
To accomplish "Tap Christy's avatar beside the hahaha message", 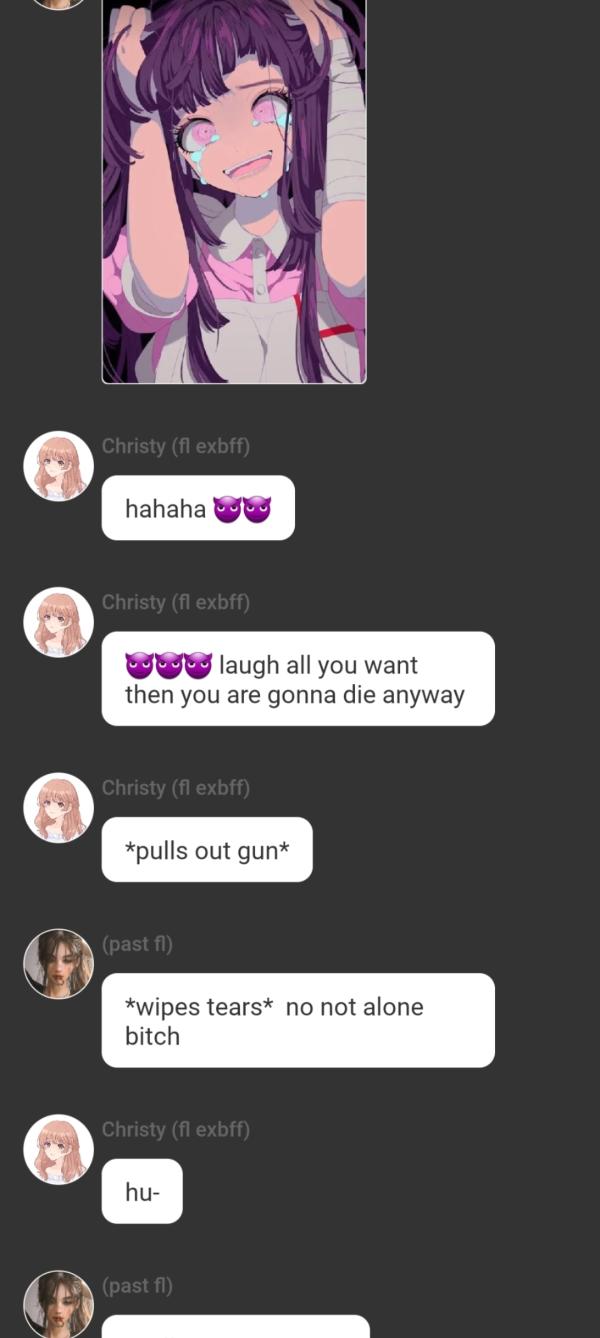I will 58,466.
